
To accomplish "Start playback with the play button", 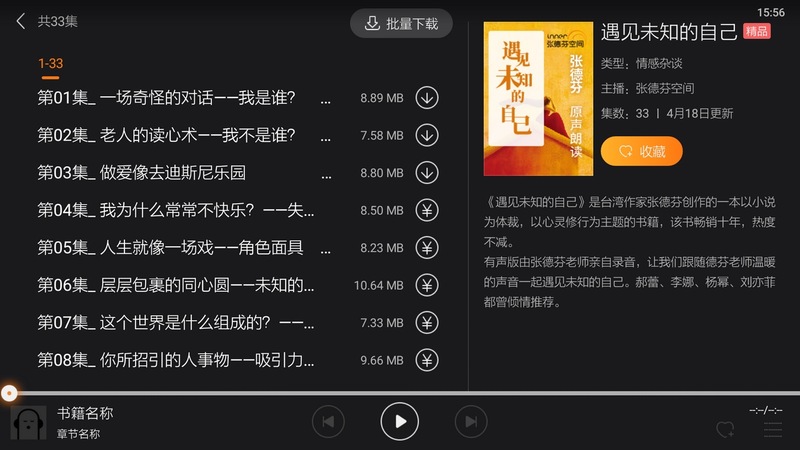I will [x=400, y=421].
